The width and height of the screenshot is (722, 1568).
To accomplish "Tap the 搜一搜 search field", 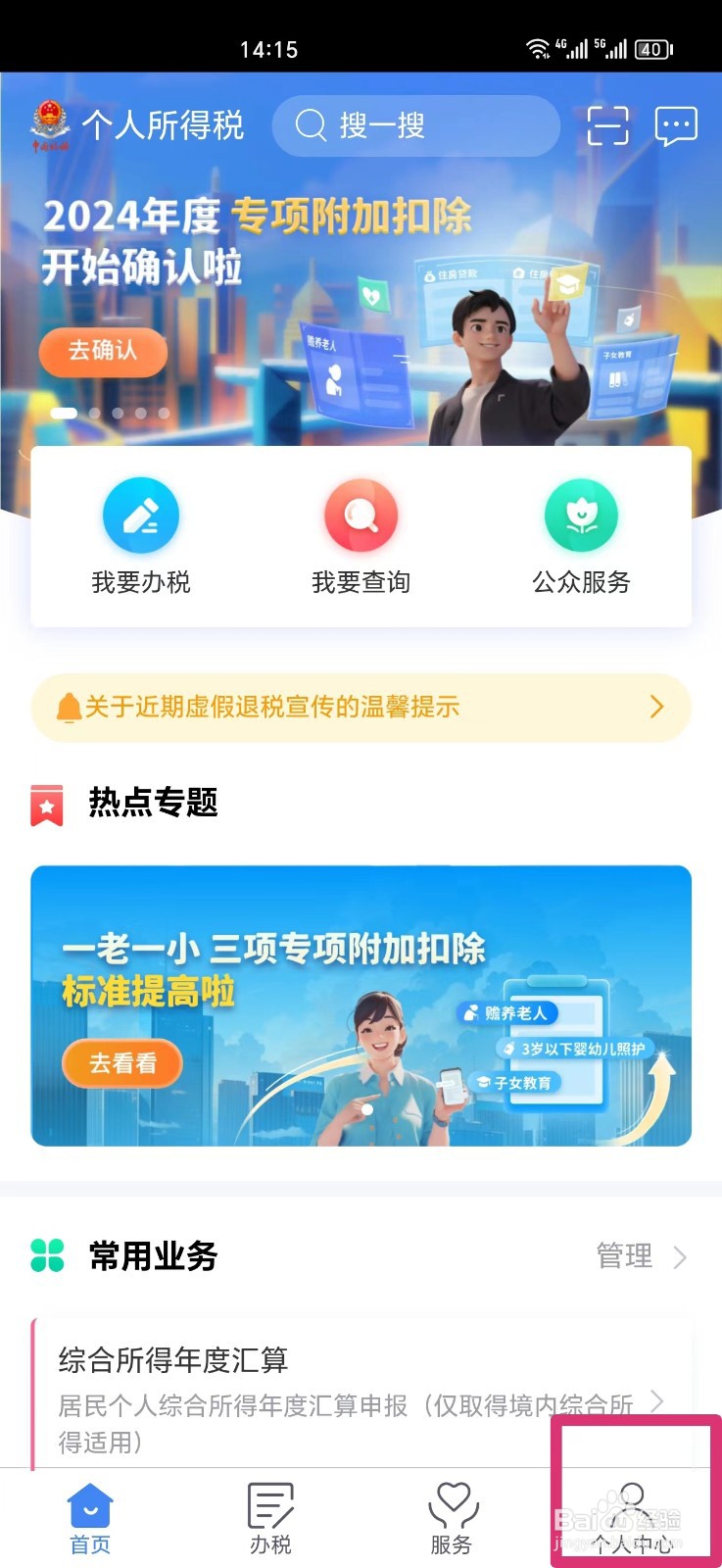I will [415, 125].
